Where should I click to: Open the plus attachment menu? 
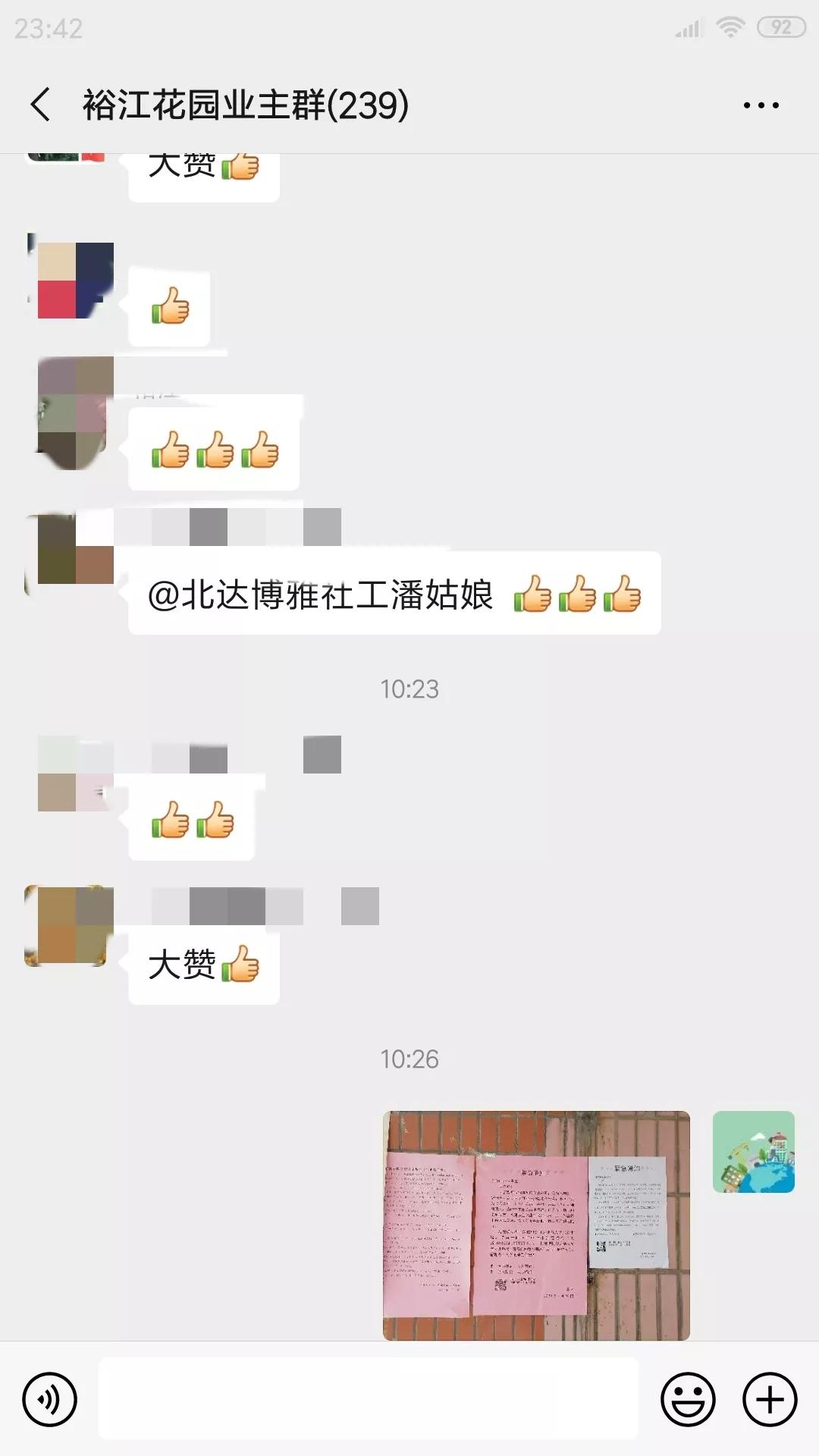click(770, 1399)
